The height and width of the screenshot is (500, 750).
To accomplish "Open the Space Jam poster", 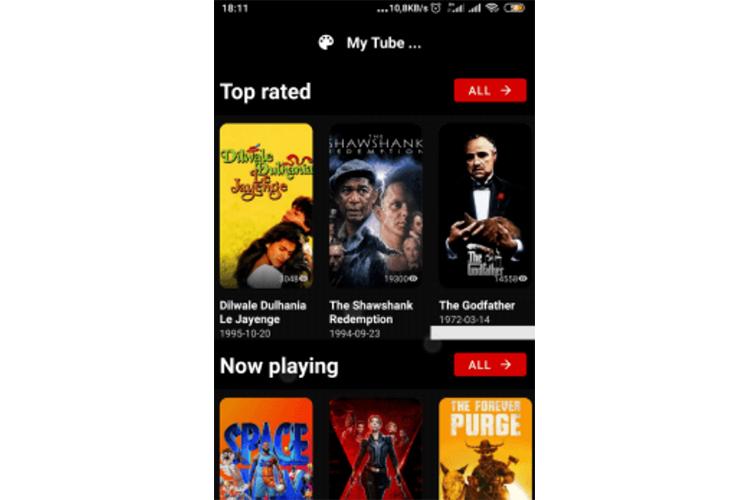I will tap(266, 448).
